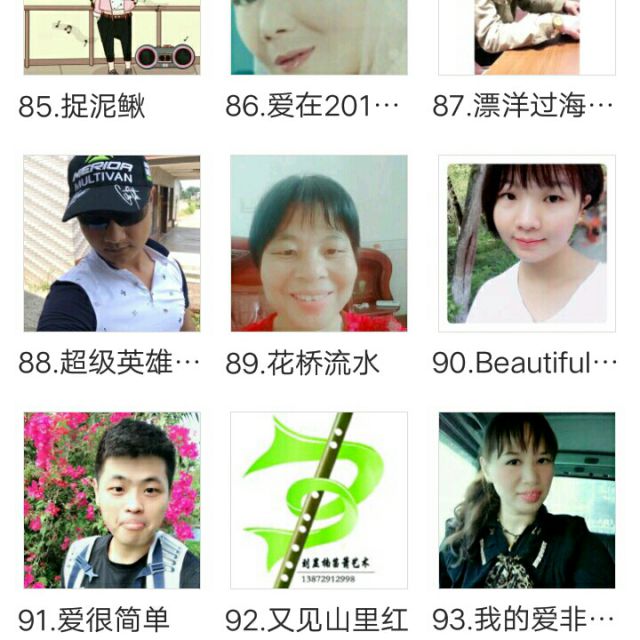View entry 92 又见山里红

click(318, 500)
